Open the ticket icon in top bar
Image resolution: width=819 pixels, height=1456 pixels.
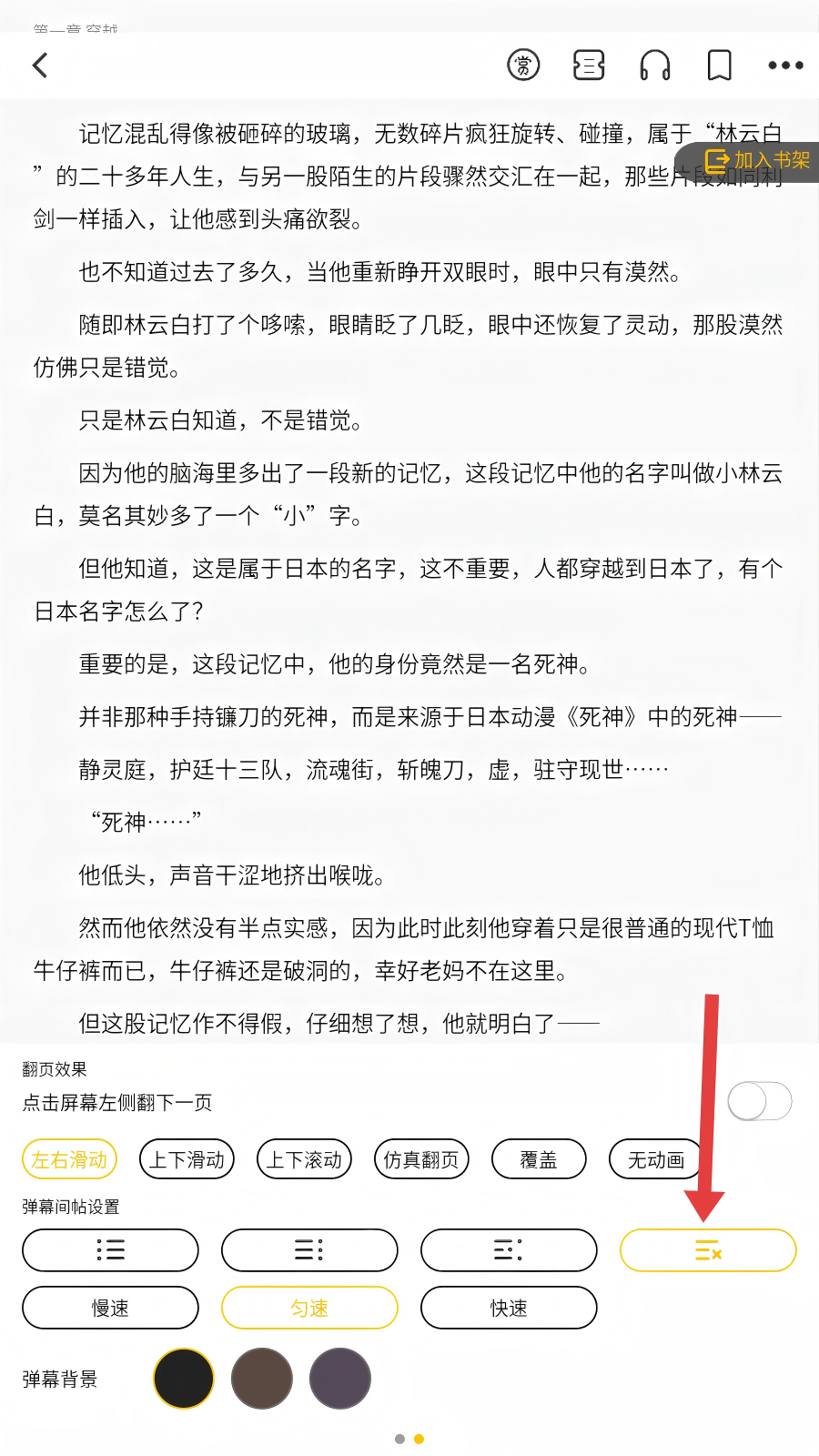click(x=589, y=66)
